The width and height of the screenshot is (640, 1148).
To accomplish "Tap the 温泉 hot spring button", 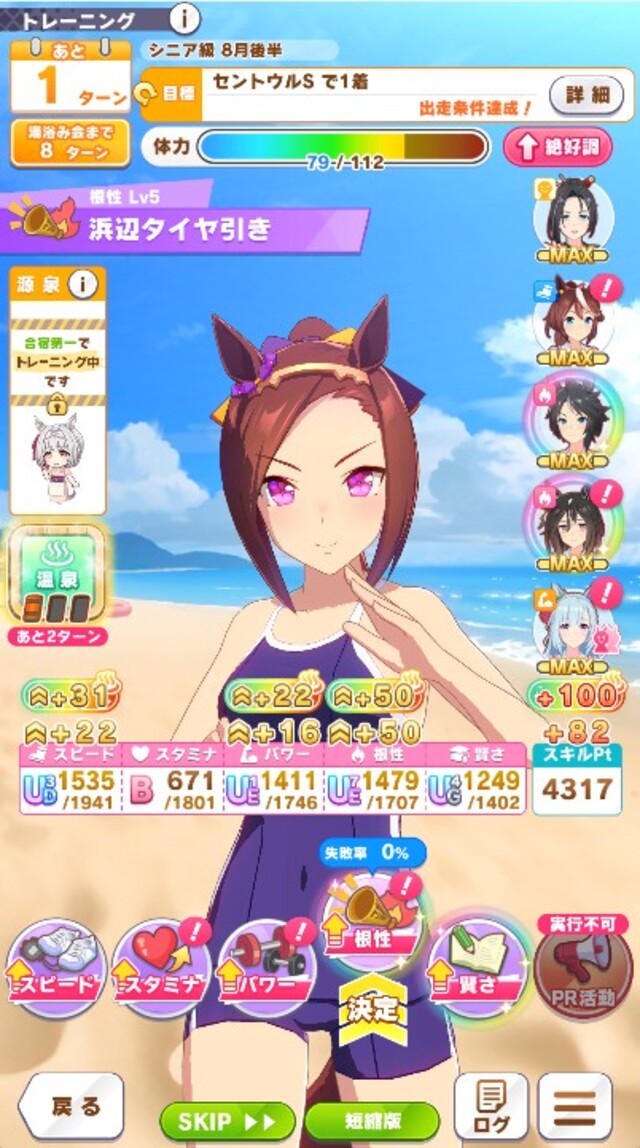I will point(56,573).
